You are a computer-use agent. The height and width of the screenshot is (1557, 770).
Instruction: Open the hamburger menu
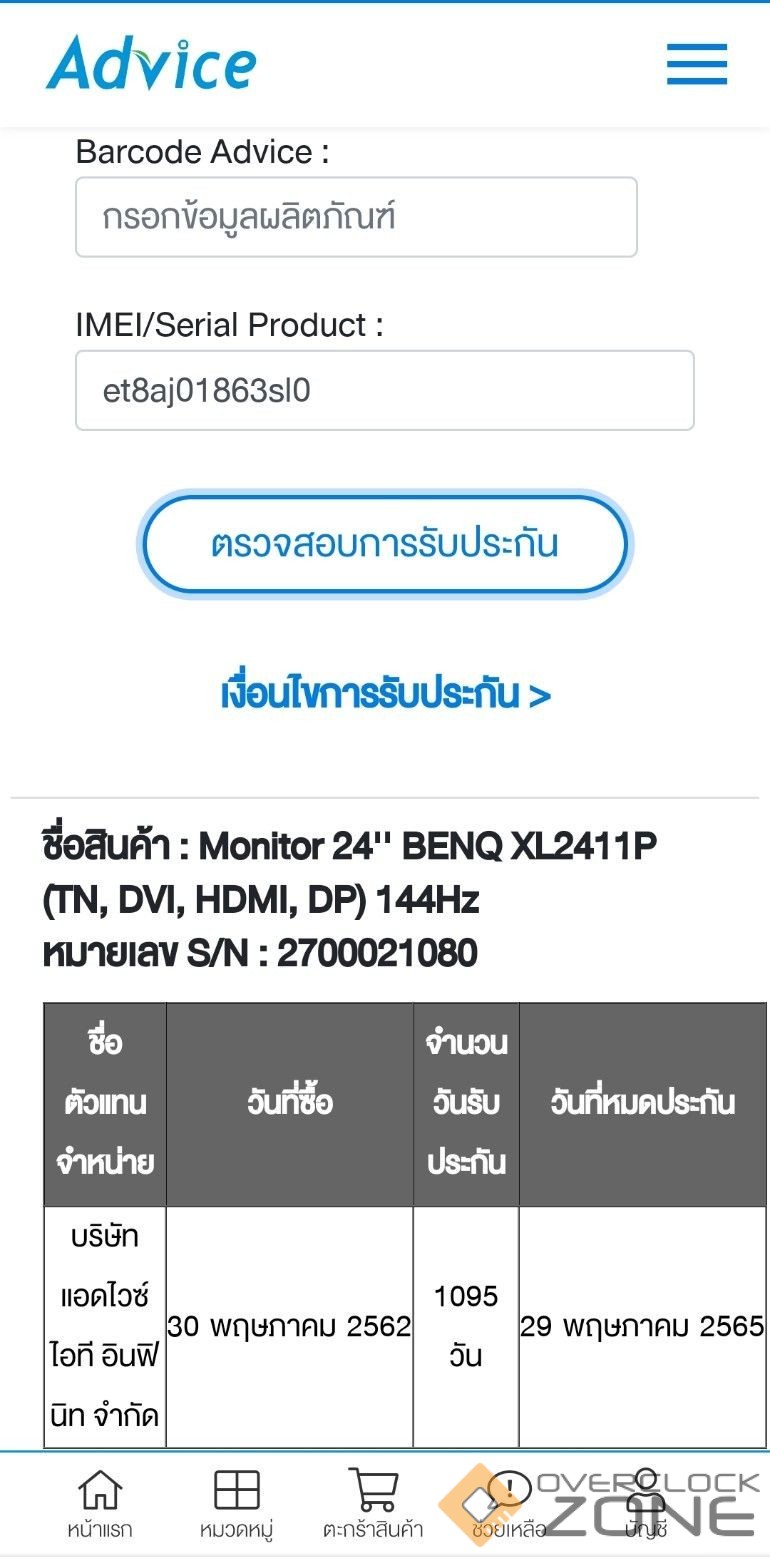[x=697, y=65]
